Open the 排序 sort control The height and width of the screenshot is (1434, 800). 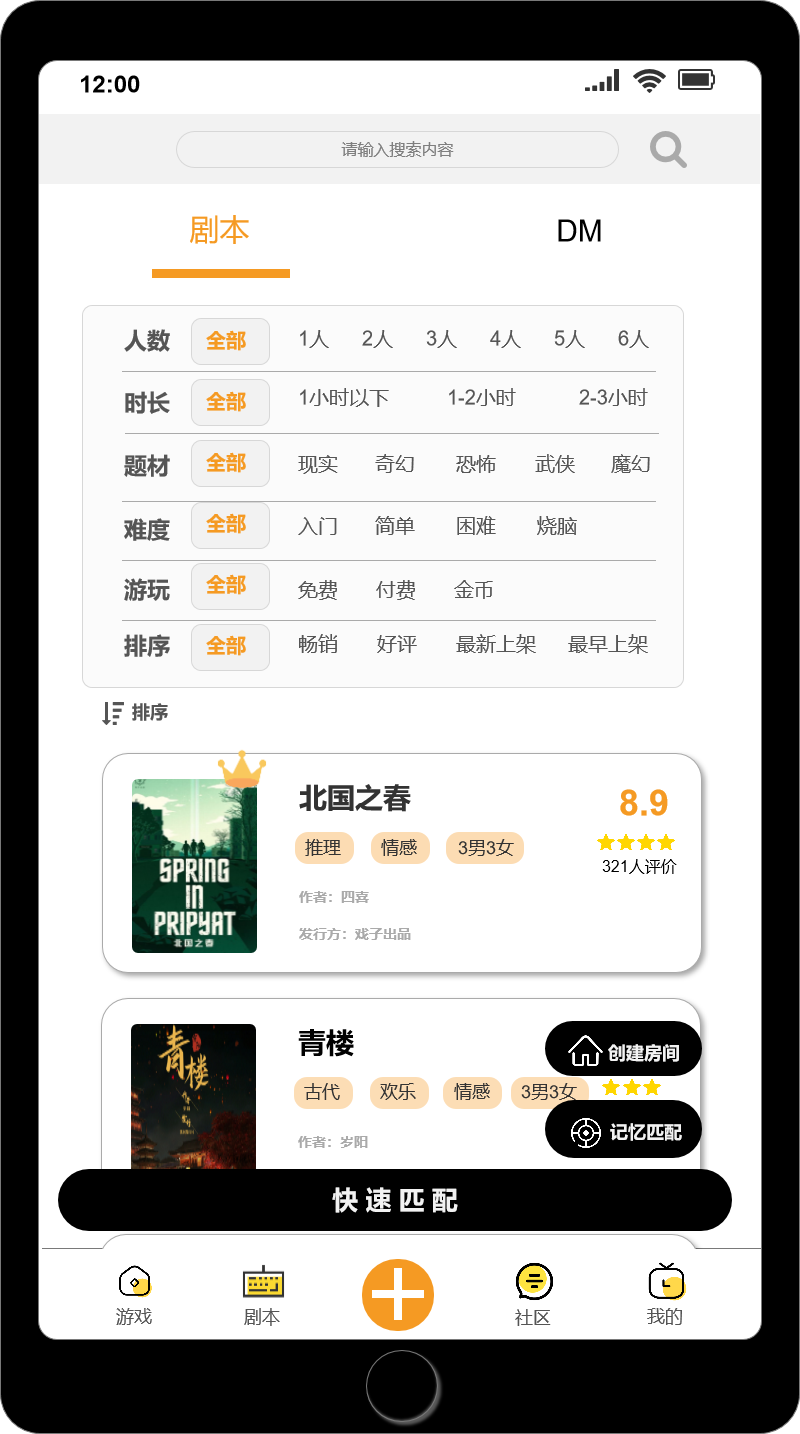pos(136,713)
